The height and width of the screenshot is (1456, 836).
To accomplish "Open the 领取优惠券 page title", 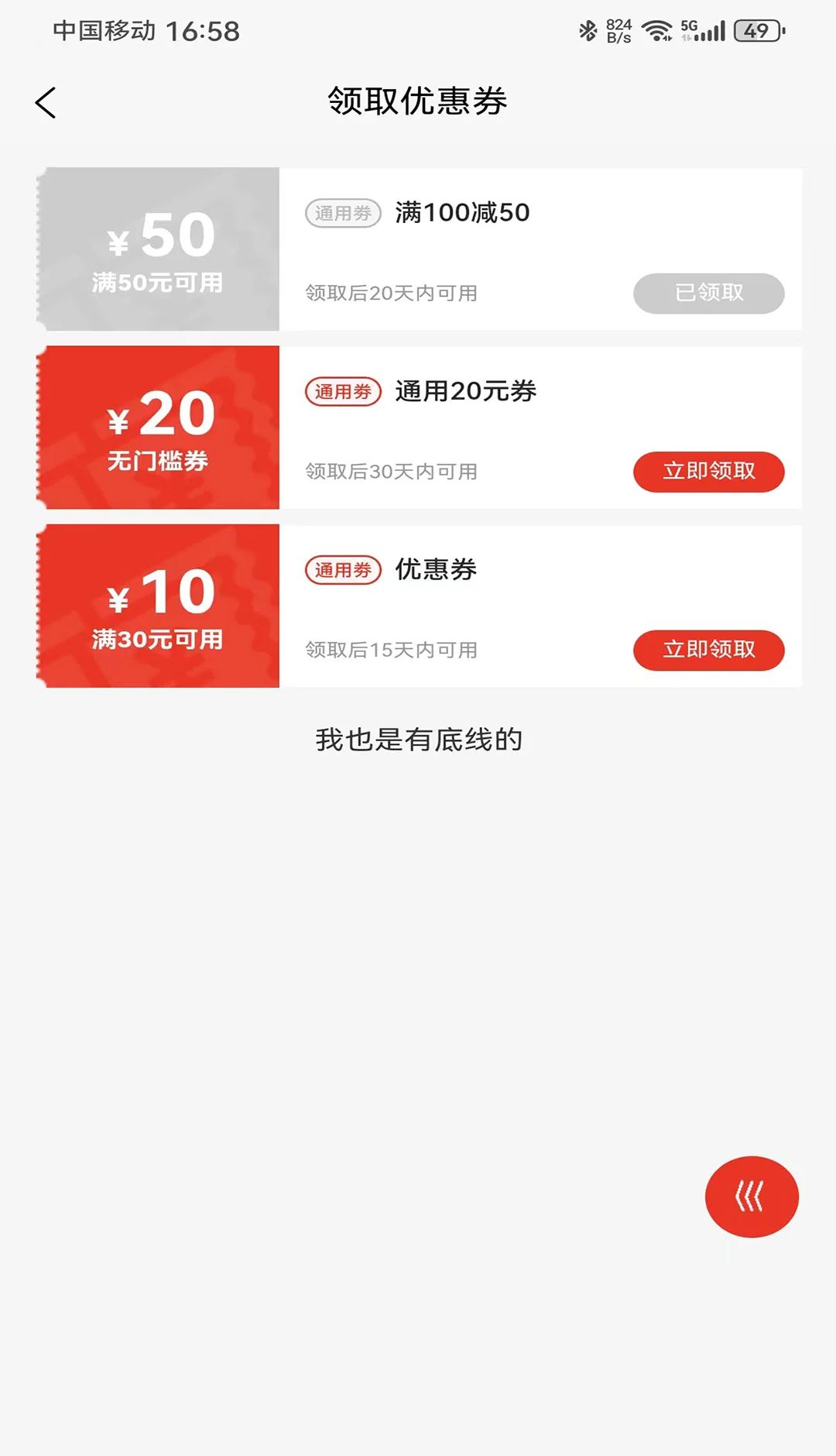I will pyautogui.click(x=418, y=101).
